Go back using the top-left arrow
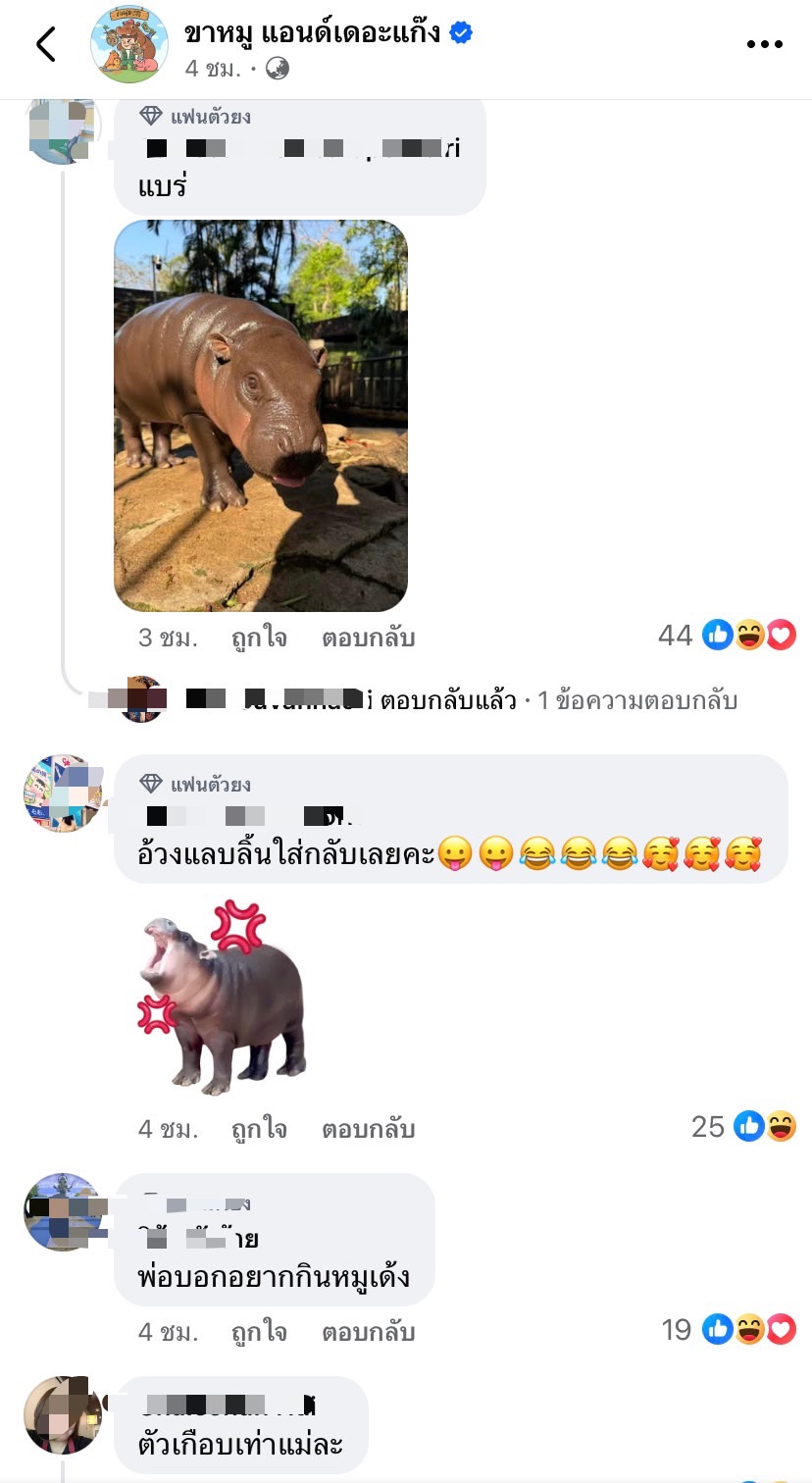The height and width of the screenshot is (1483, 812). point(45,44)
